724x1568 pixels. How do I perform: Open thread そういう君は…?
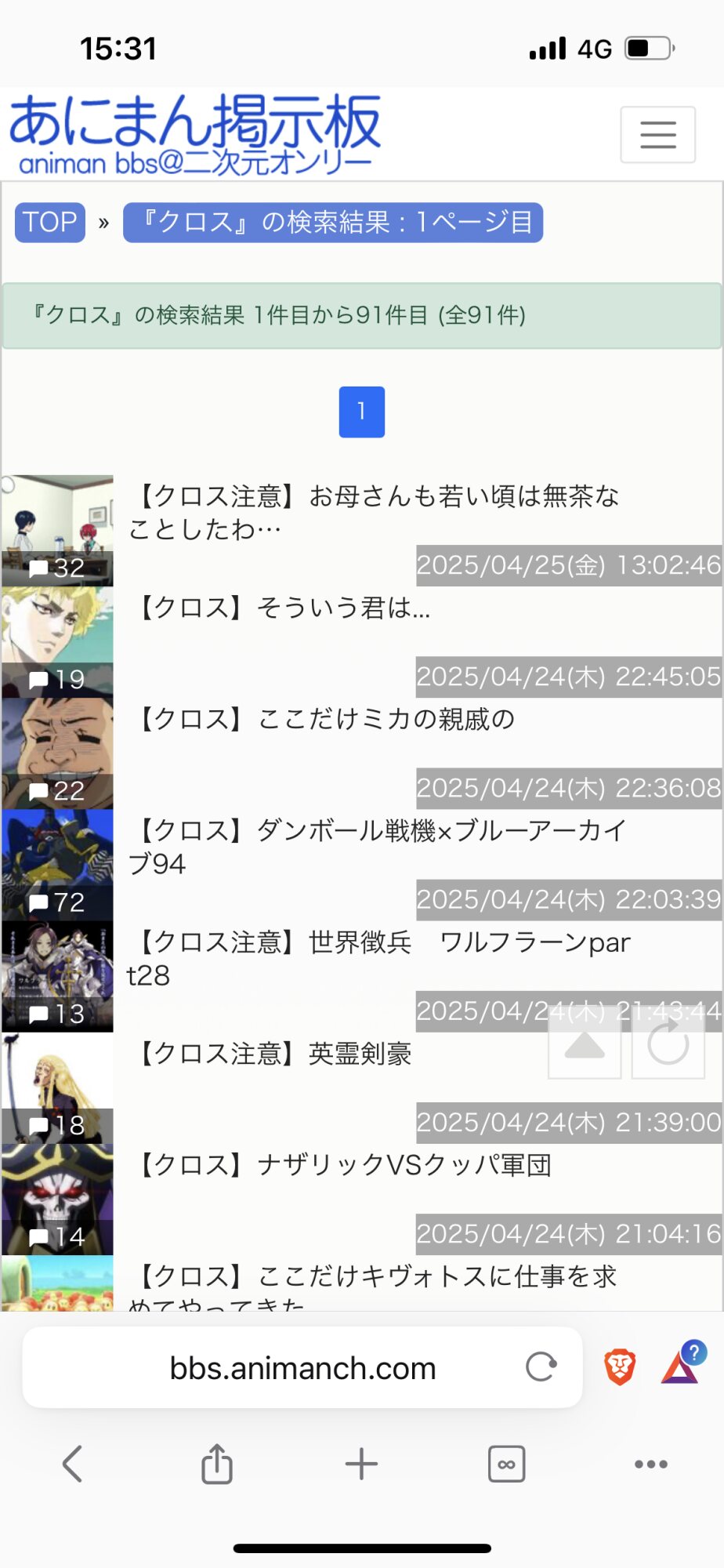(284, 608)
